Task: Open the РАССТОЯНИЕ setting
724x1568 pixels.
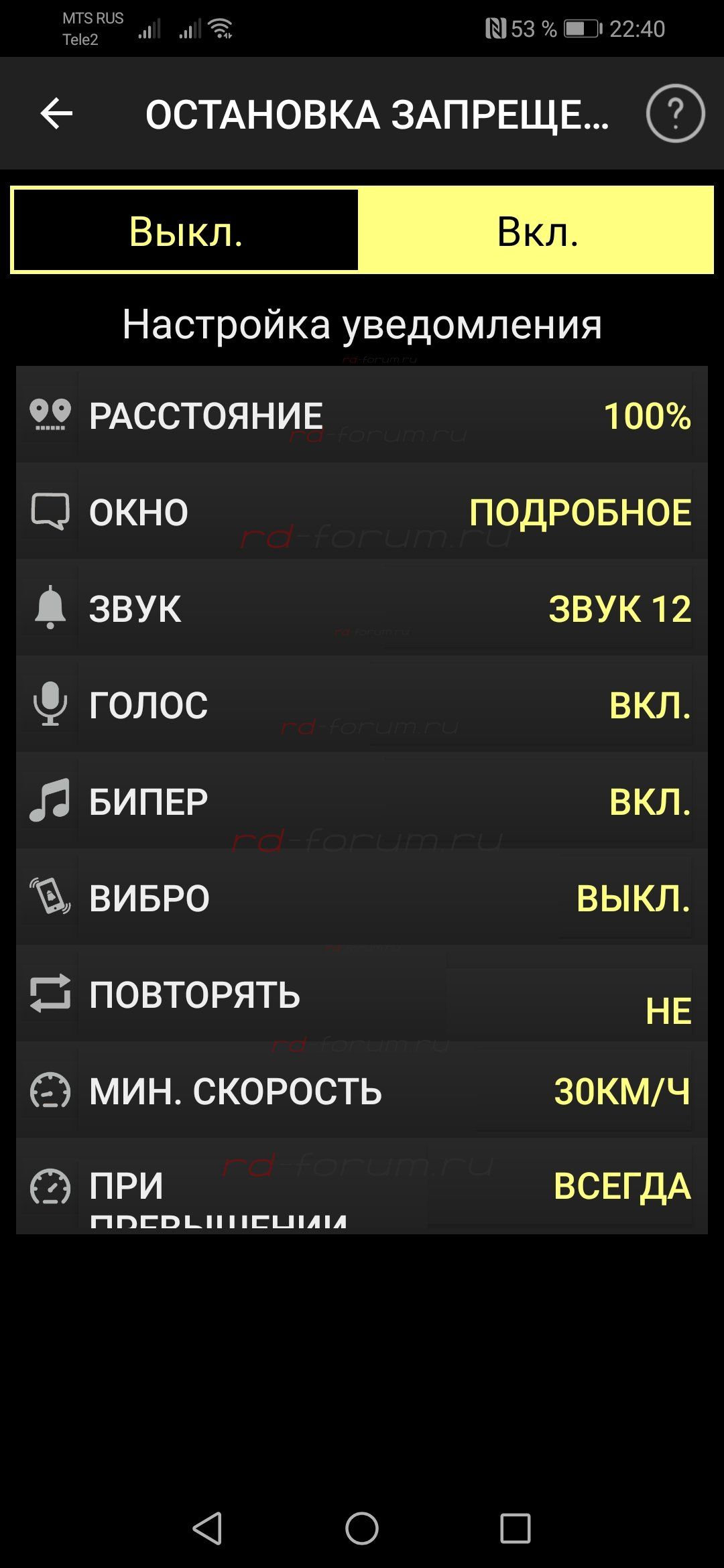Action: (x=362, y=415)
